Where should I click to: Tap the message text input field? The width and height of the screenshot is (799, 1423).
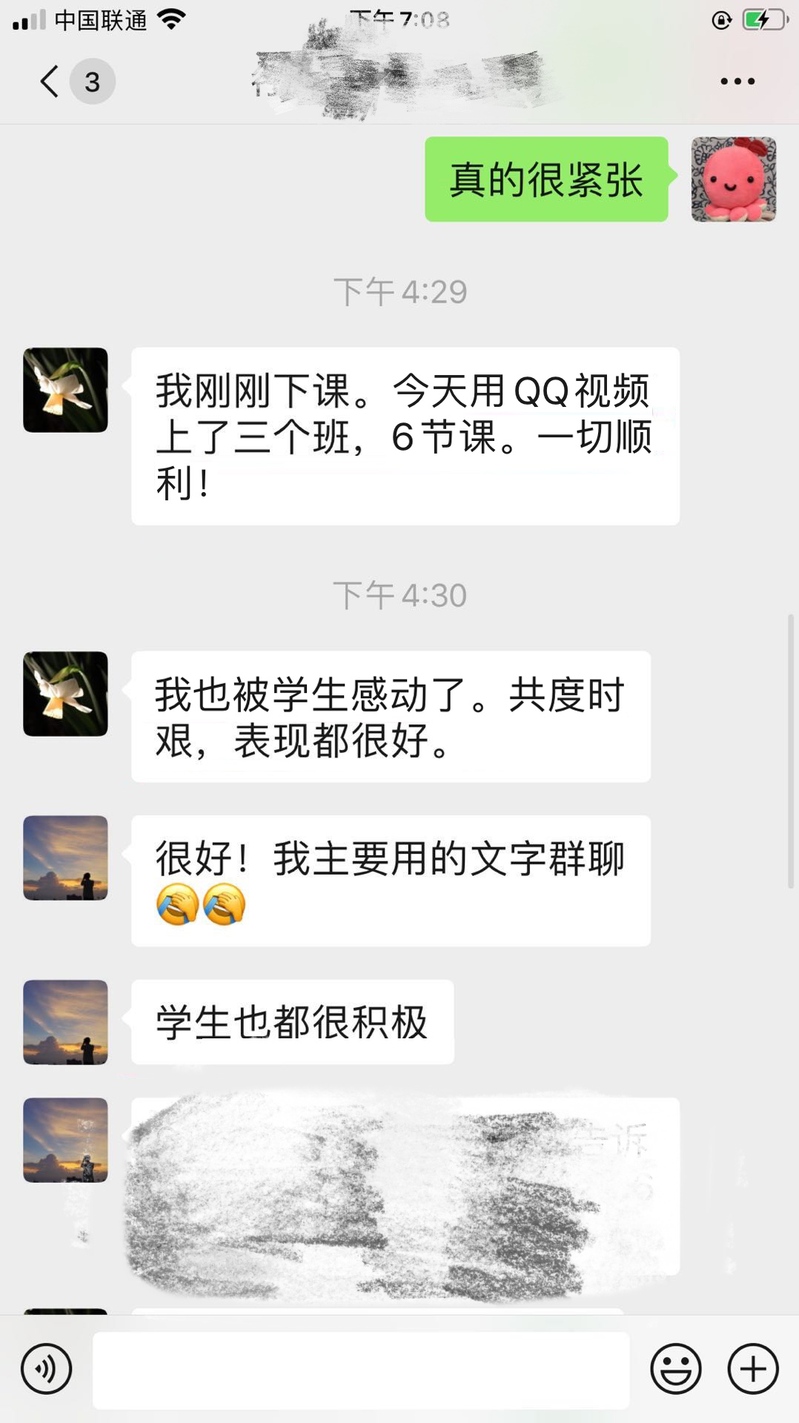[360, 1368]
